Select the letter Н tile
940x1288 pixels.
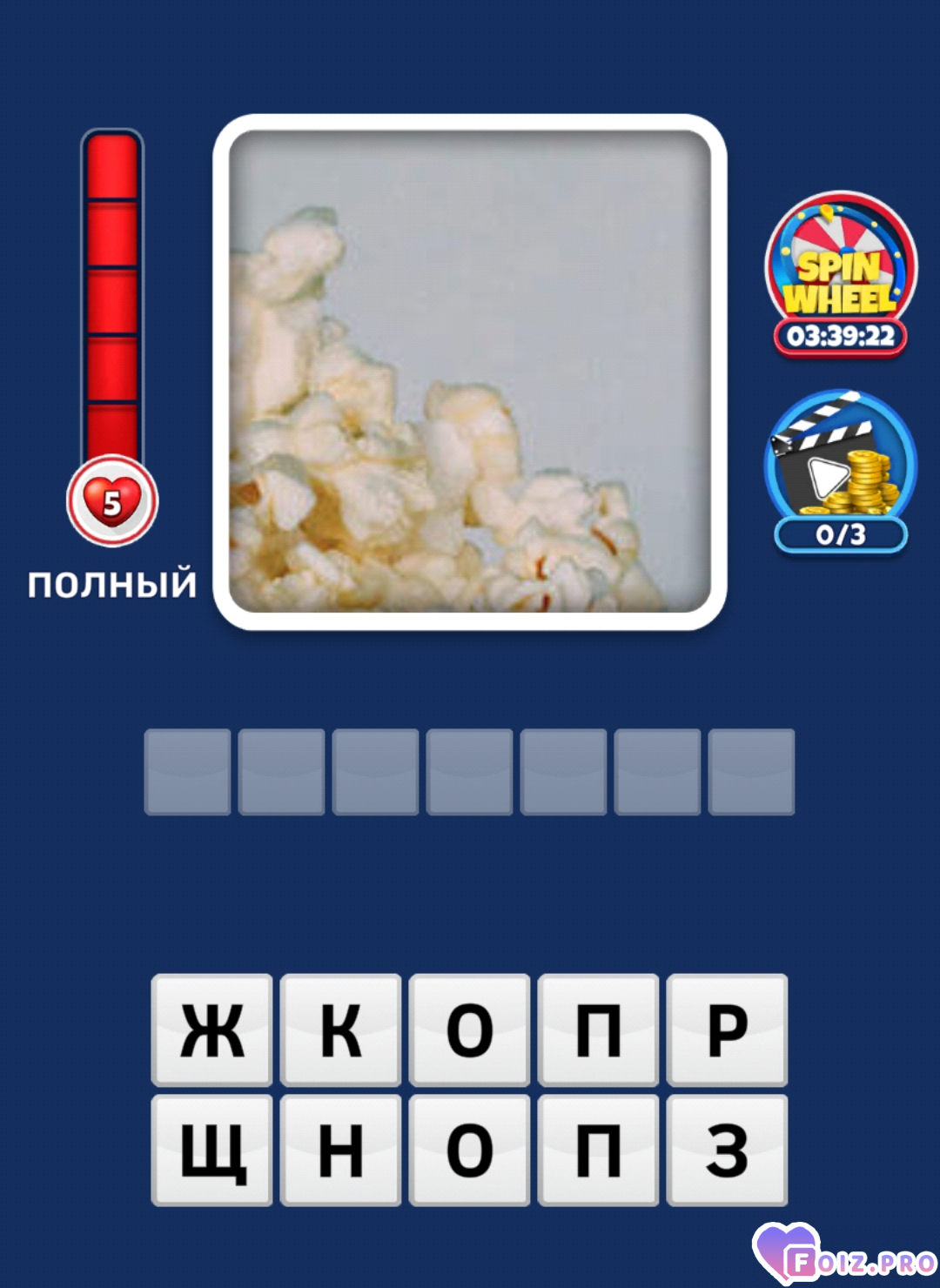point(340,1150)
